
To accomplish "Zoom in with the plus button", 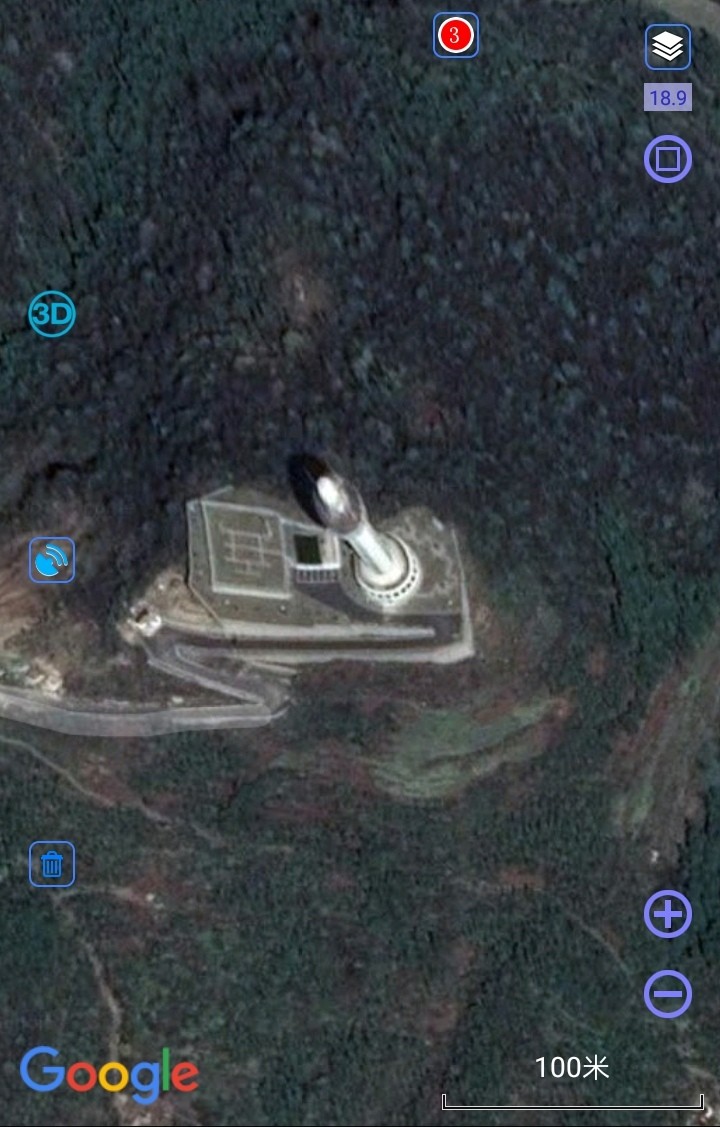I will pos(667,914).
